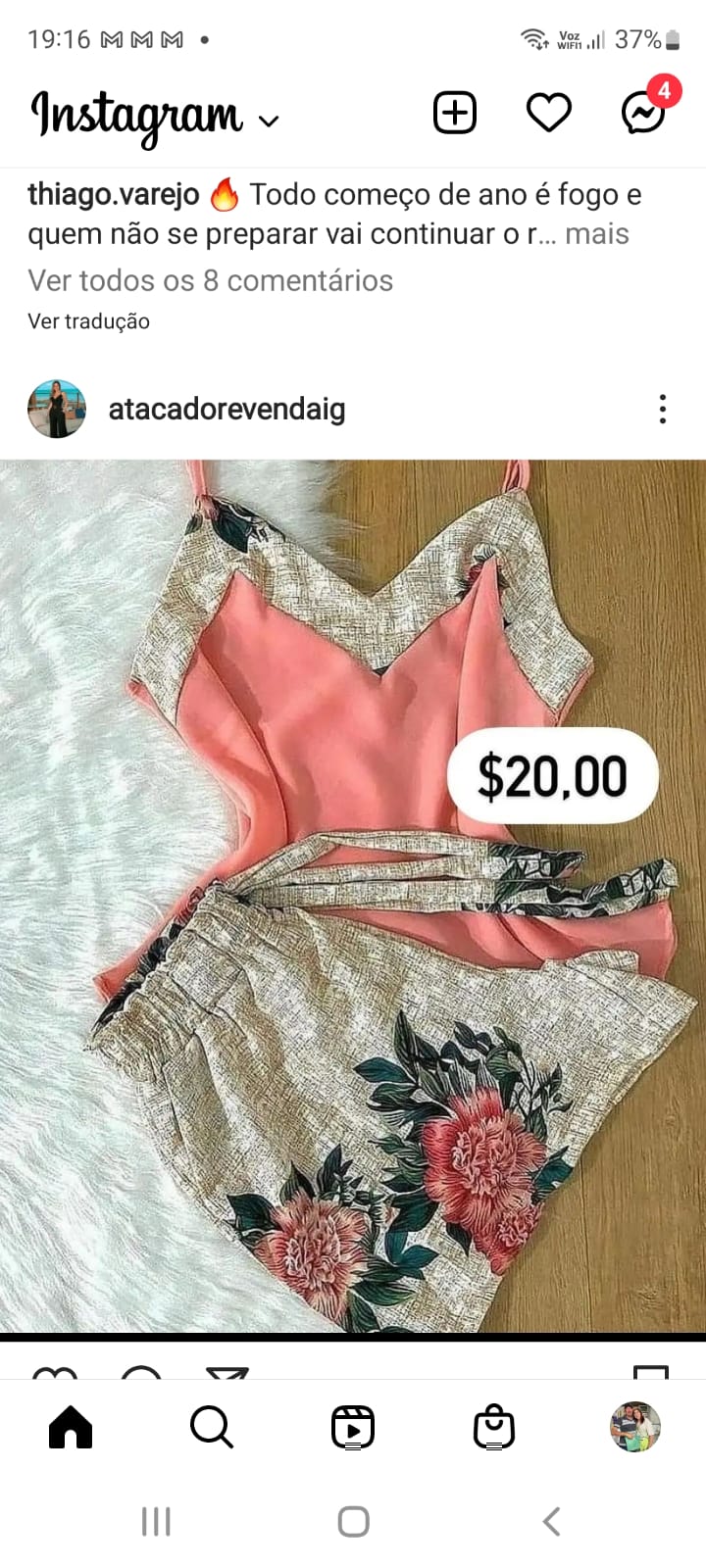
Task: Switch to the Shop tab
Action: click(x=494, y=1427)
